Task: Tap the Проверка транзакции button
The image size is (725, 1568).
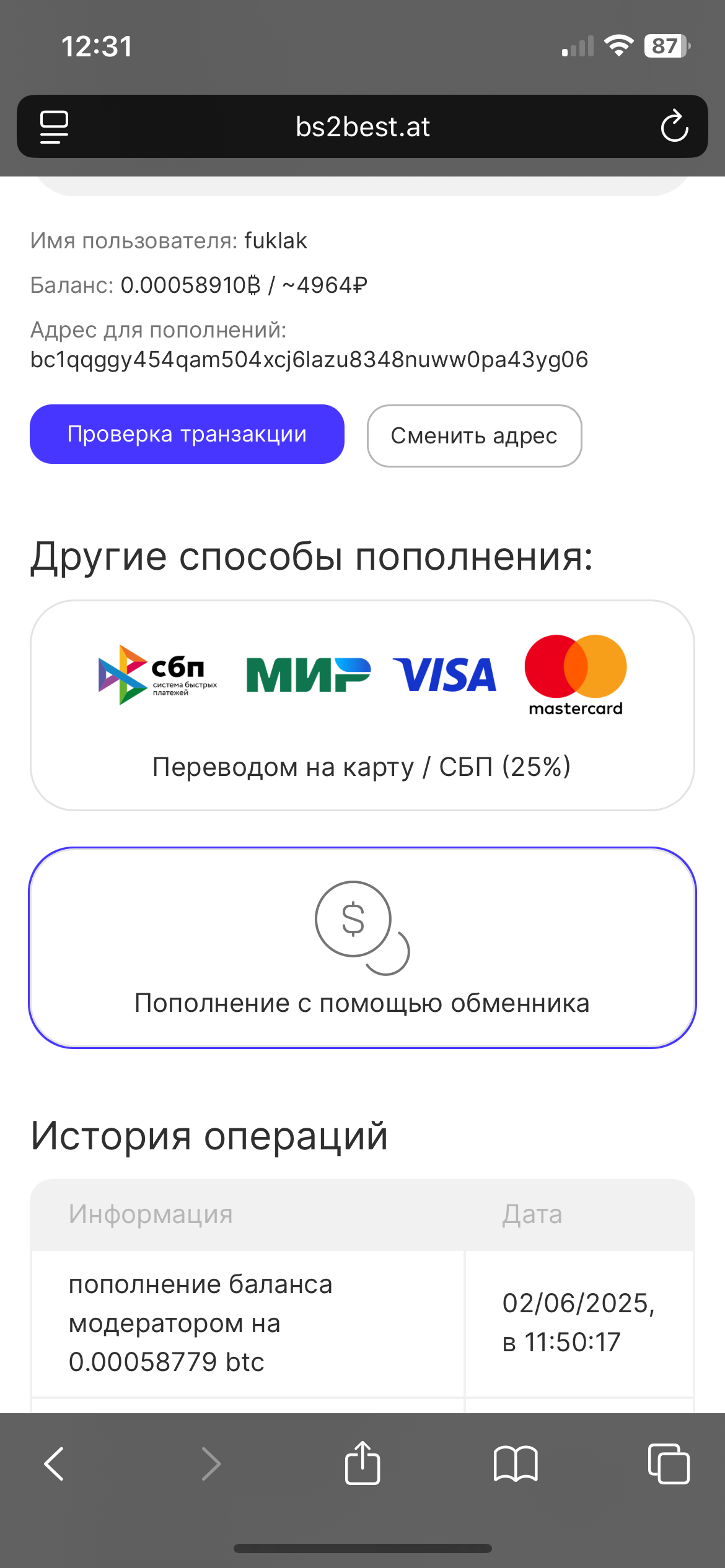Action: coord(187,434)
